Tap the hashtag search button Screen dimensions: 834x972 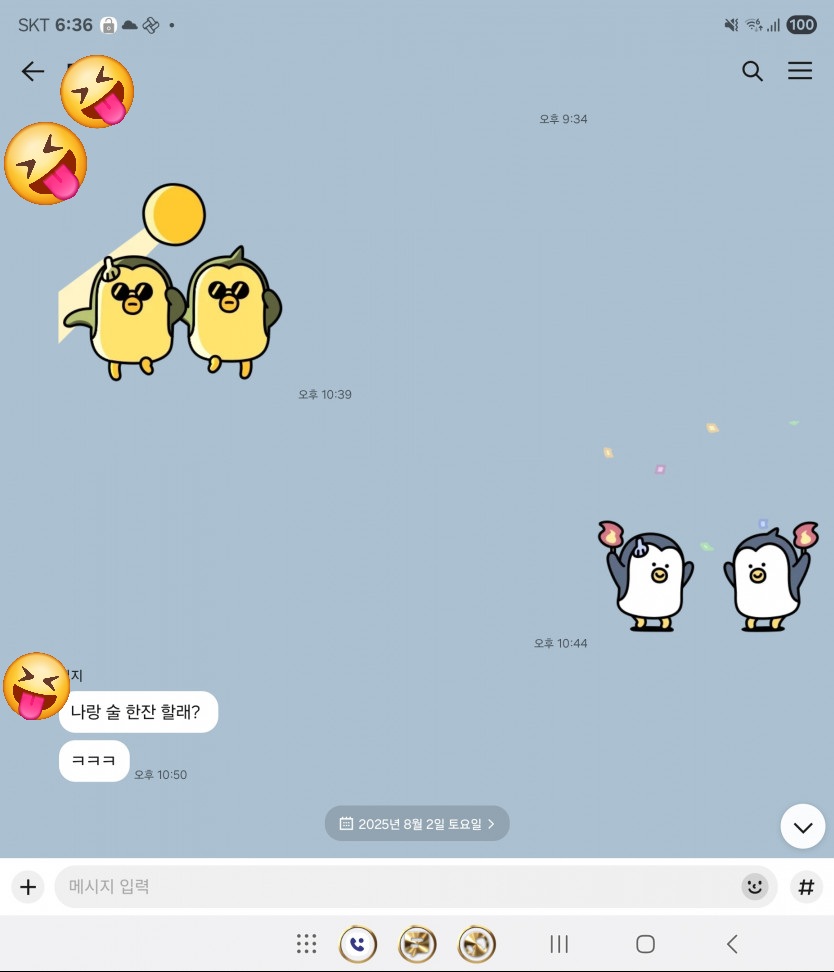806,887
